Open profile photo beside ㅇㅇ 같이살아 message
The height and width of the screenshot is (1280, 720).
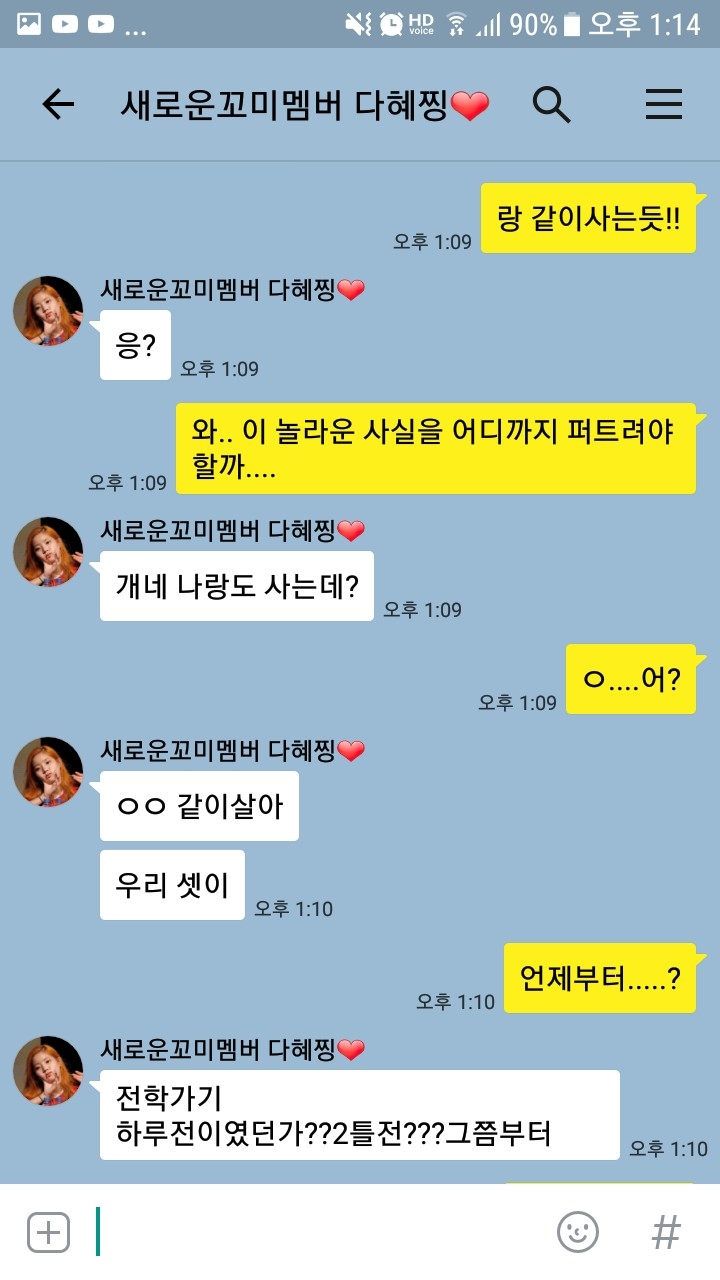click(x=48, y=772)
